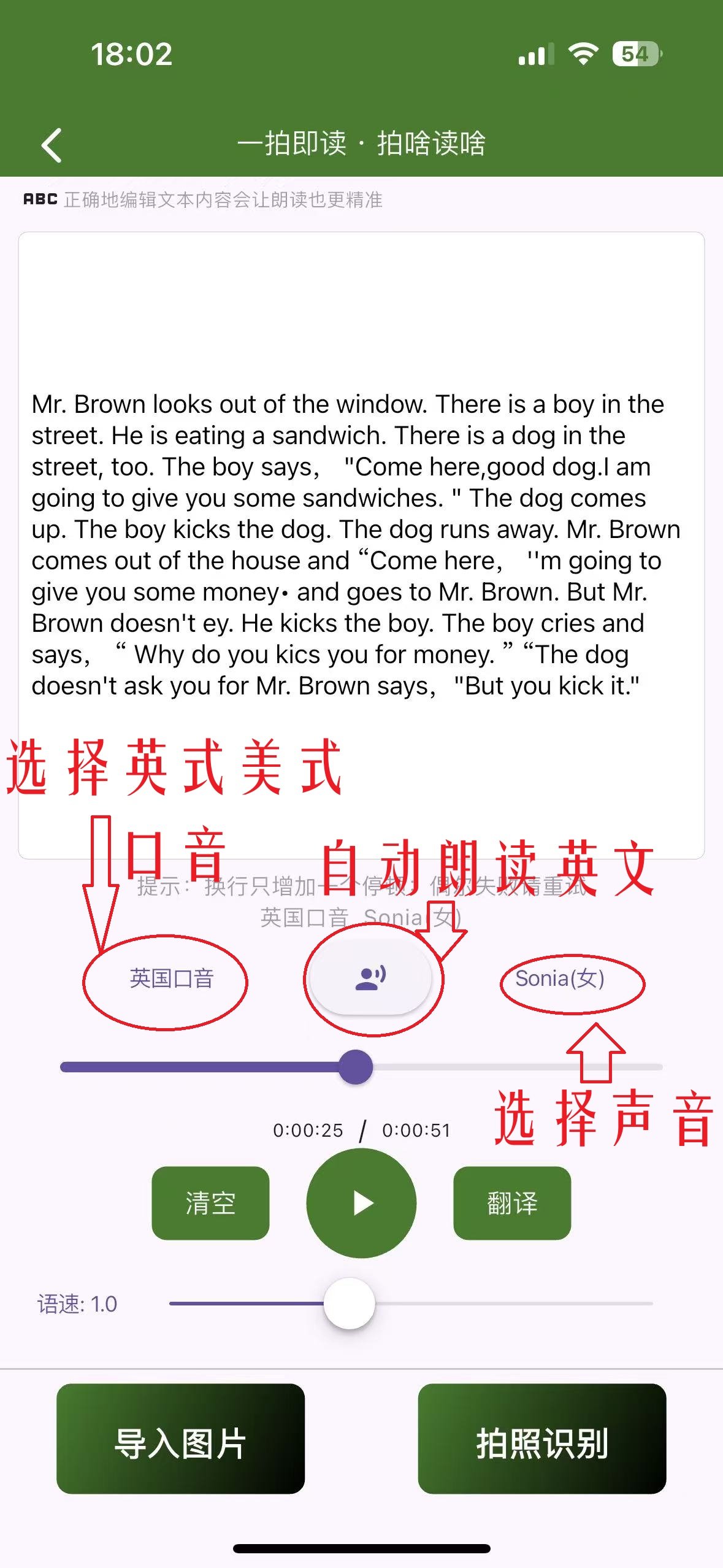The image size is (723, 1568).
Task: Choose the 英国口音 accent option
Action: click(172, 978)
